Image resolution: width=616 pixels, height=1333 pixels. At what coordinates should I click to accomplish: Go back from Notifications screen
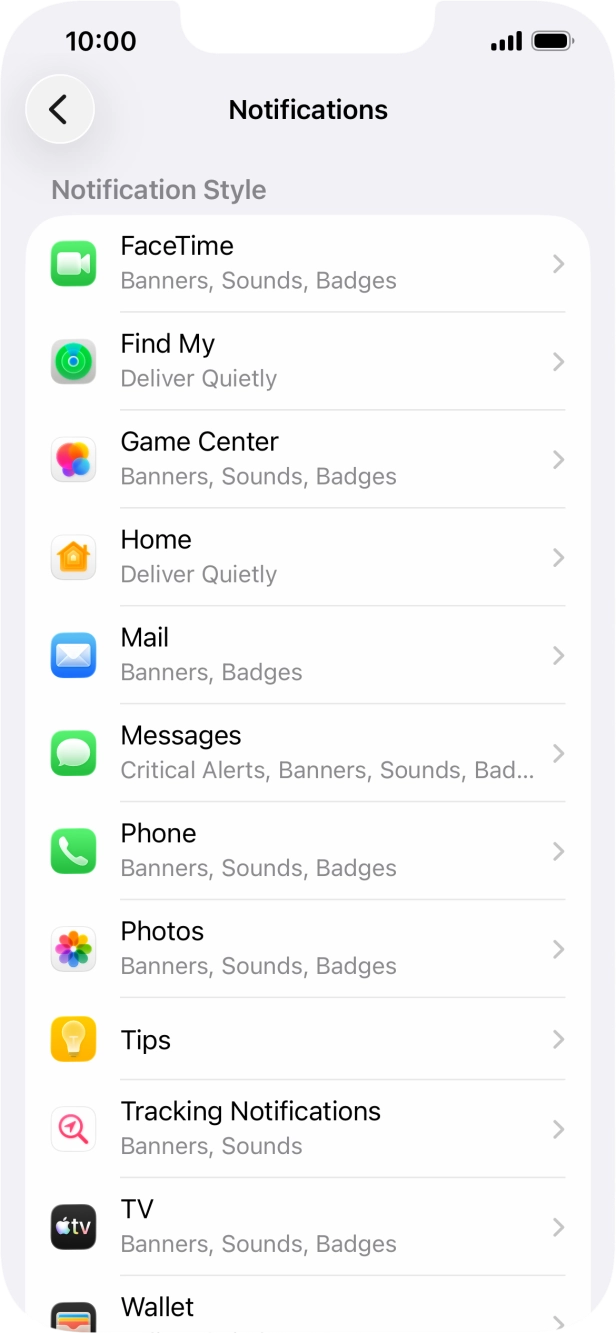(x=59, y=109)
